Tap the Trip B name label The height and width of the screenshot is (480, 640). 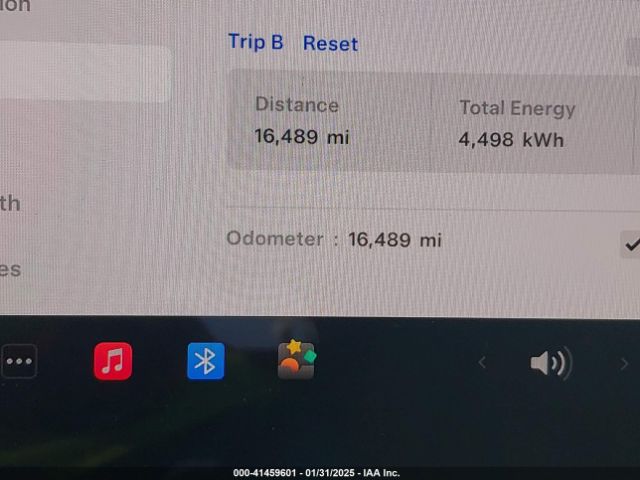coord(256,42)
